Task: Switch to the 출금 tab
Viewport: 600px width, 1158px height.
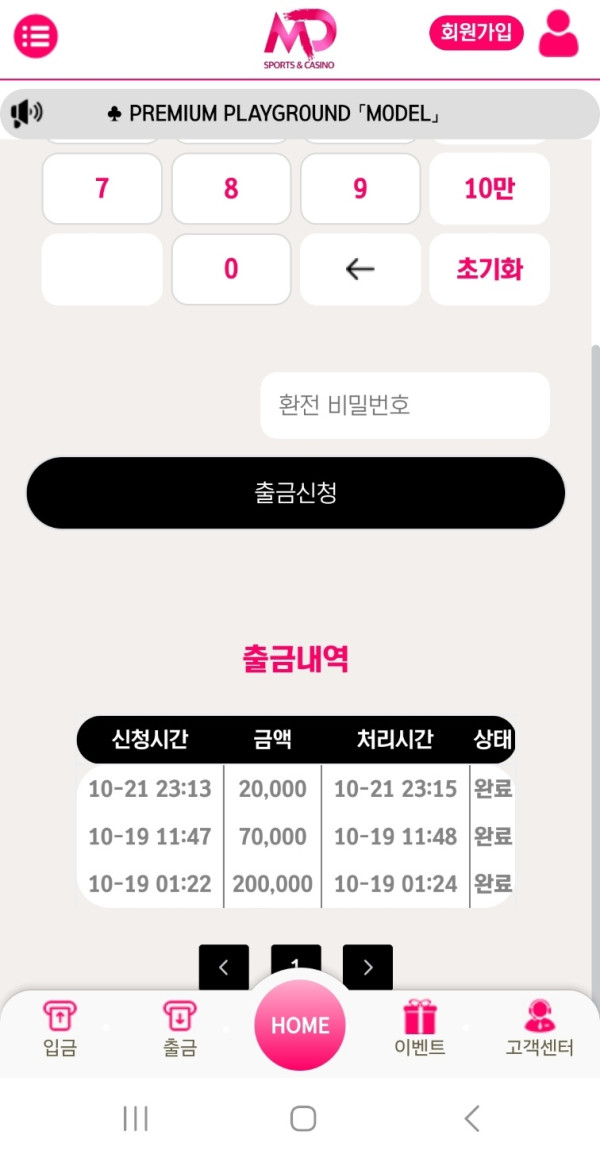Action: click(180, 1029)
